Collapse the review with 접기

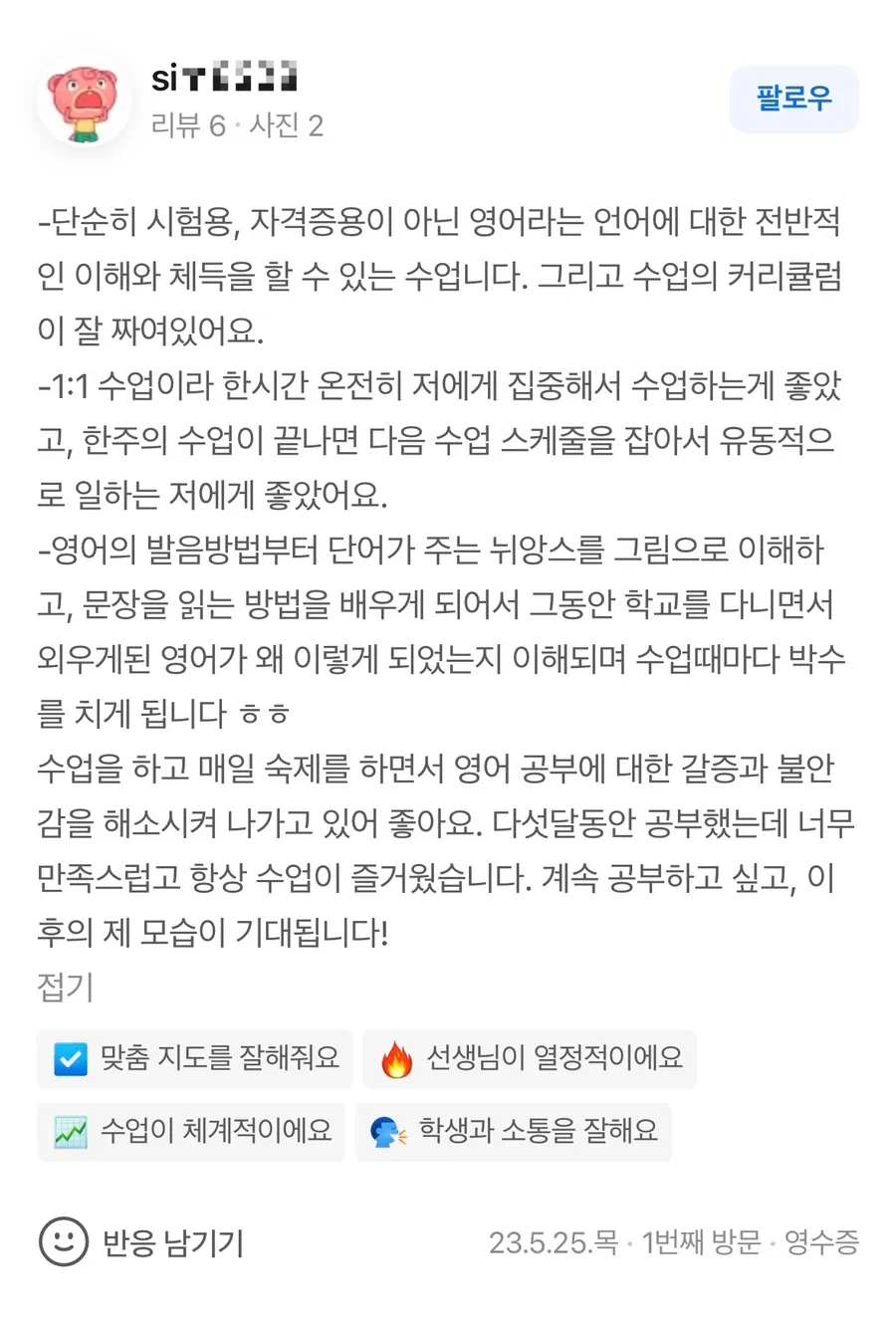(66, 987)
